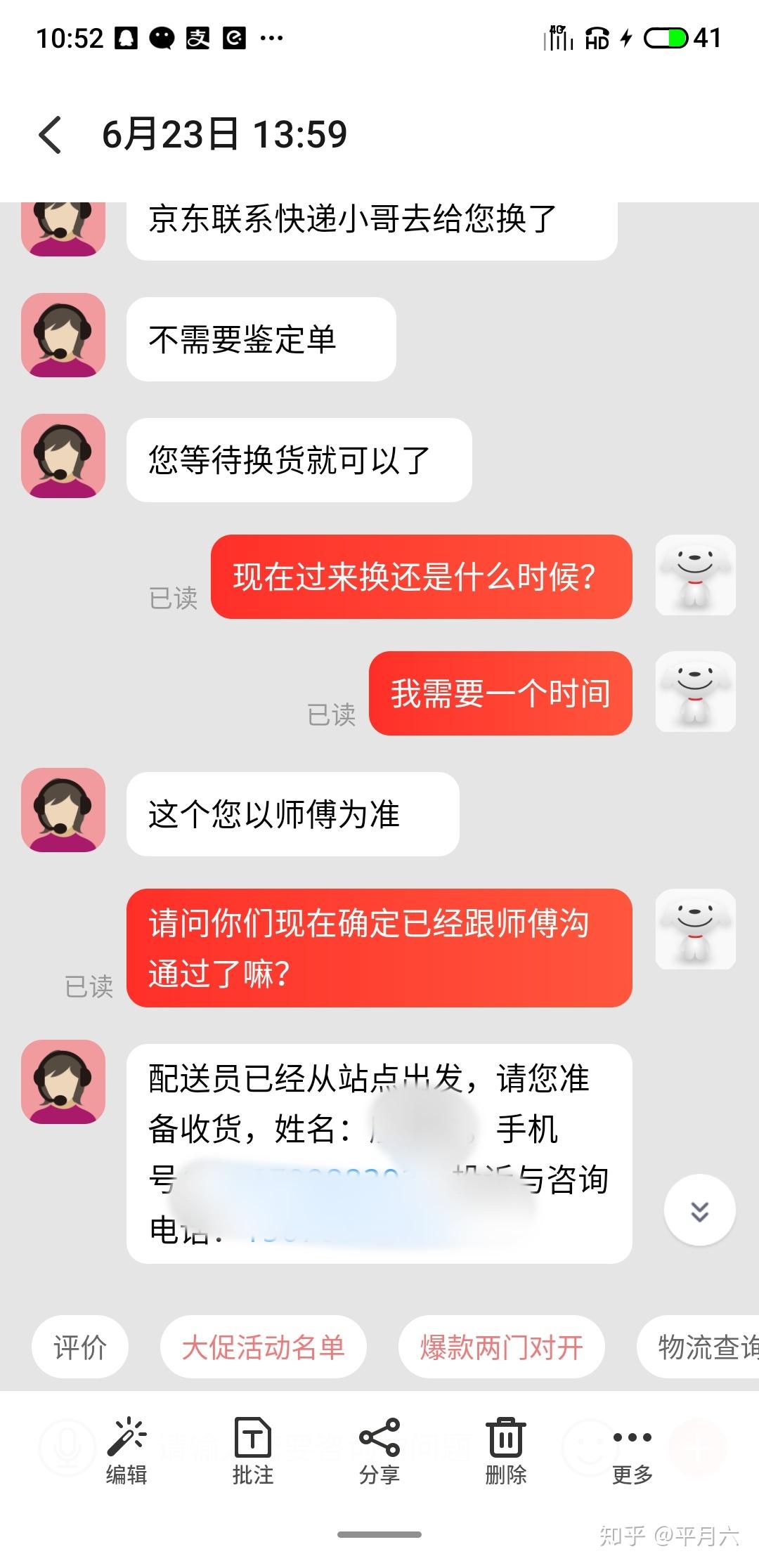This screenshot has width=759, height=1568.
Task: Open the 编辑 edit tool
Action: [126, 1451]
